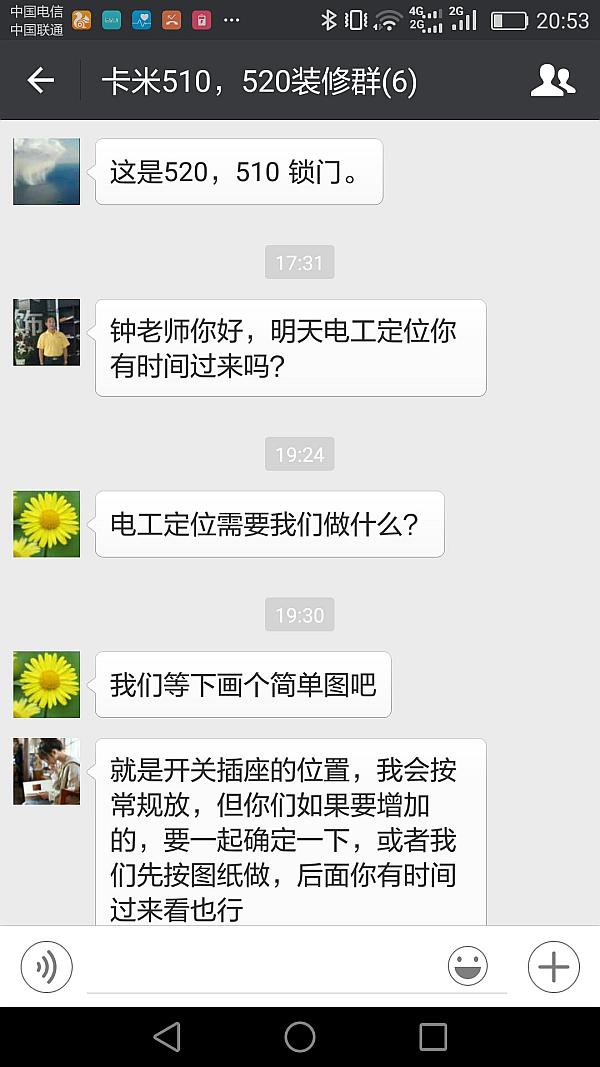
Task: Tap avatar beside "就是开关插座的位置" message
Action: click(46, 772)
